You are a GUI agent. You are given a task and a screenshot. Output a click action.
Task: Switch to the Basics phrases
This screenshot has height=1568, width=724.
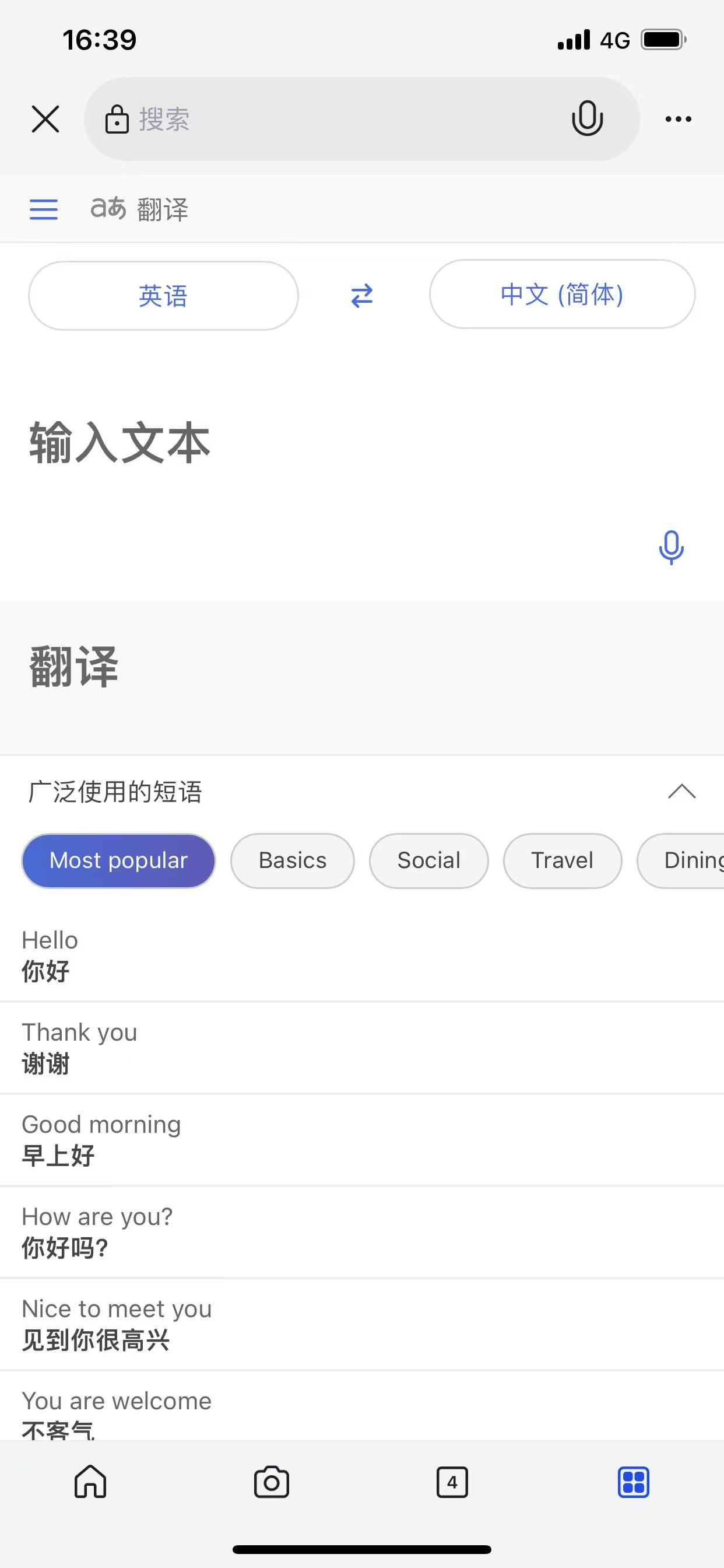[293, 860]
